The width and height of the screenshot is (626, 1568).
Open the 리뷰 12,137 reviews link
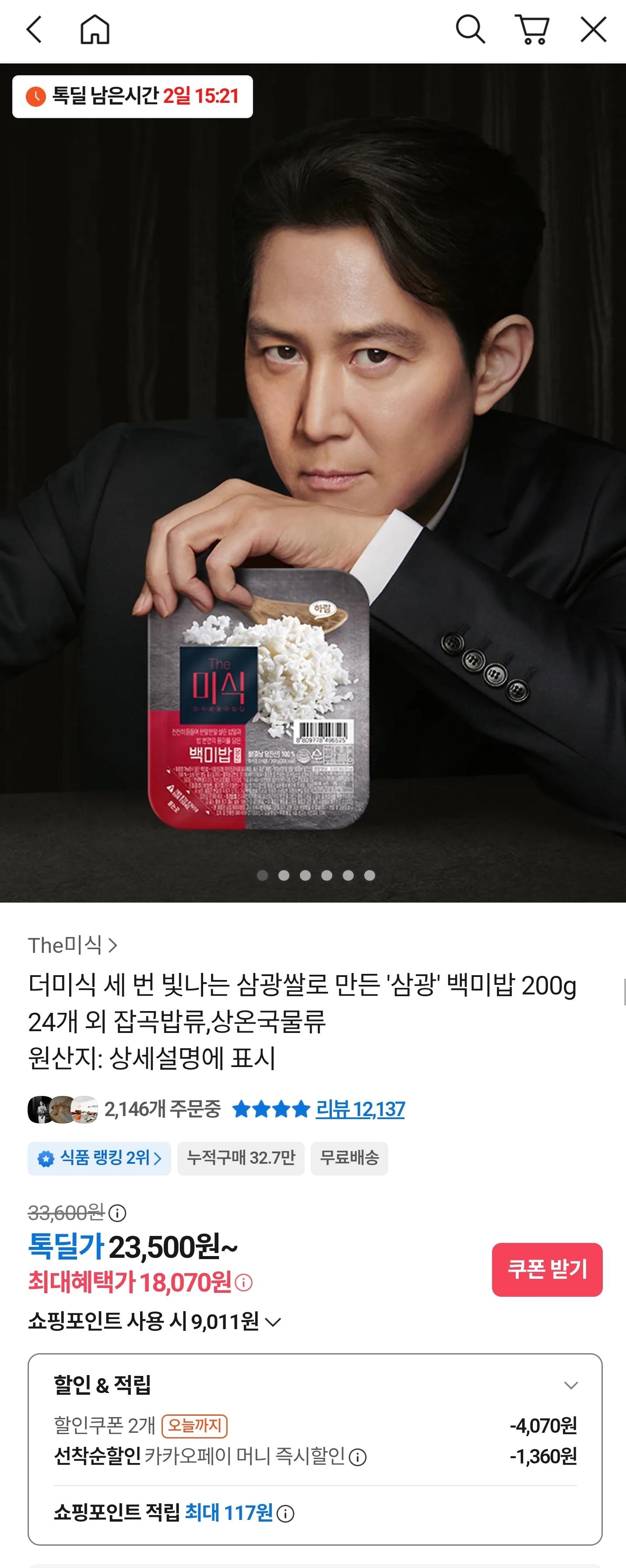[360, 1109]
